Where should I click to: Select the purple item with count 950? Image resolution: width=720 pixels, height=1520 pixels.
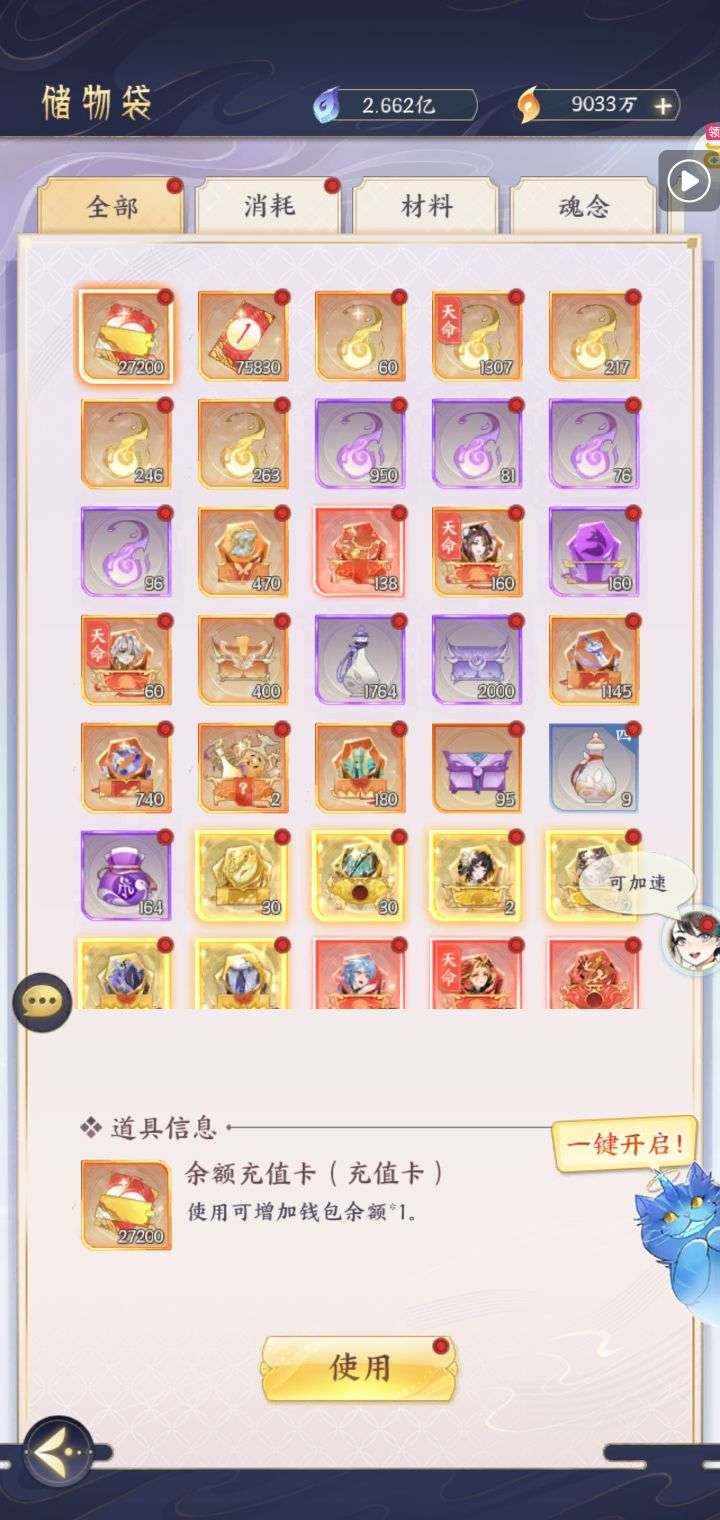[x=360, y=444]
